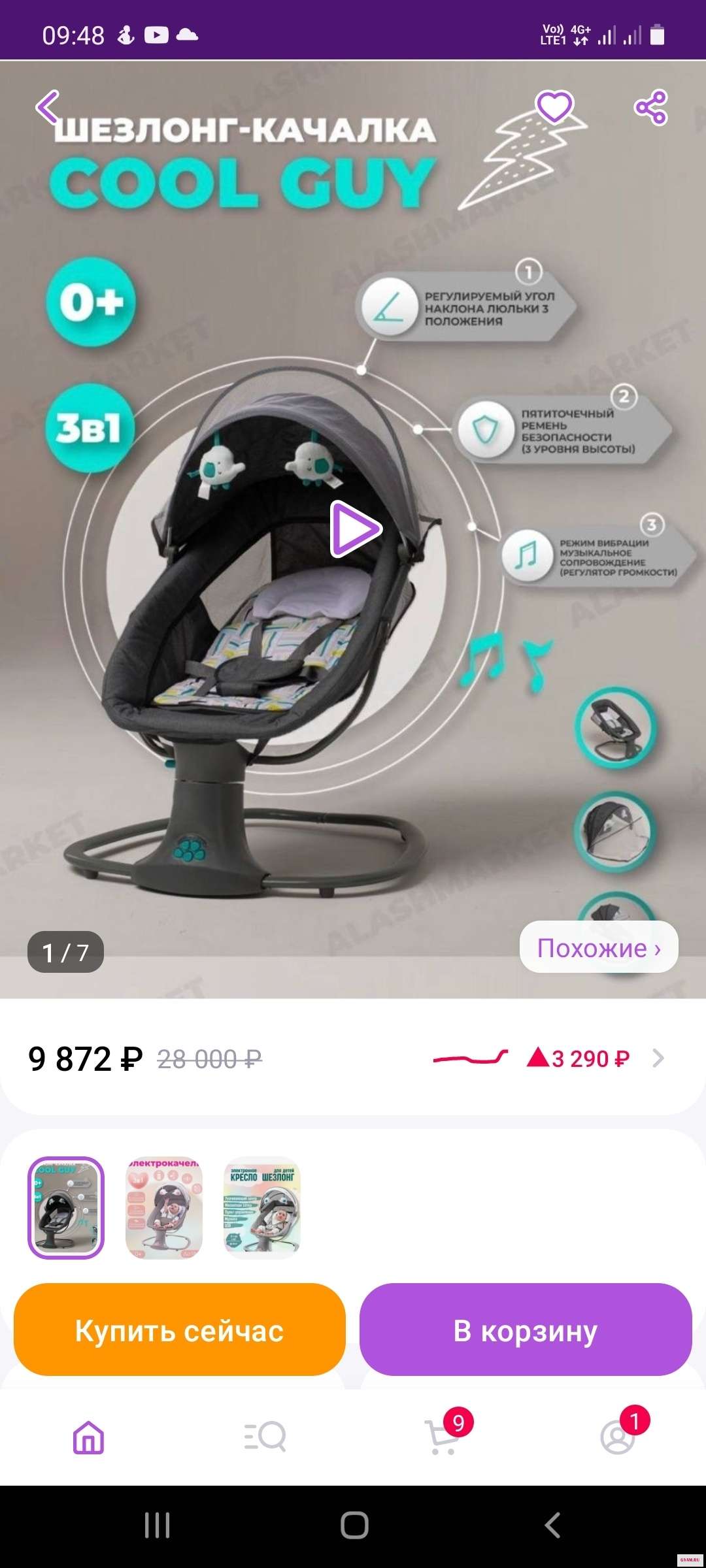Open the profile tab
This screenshot has width=706, height=1568.
618,1437
